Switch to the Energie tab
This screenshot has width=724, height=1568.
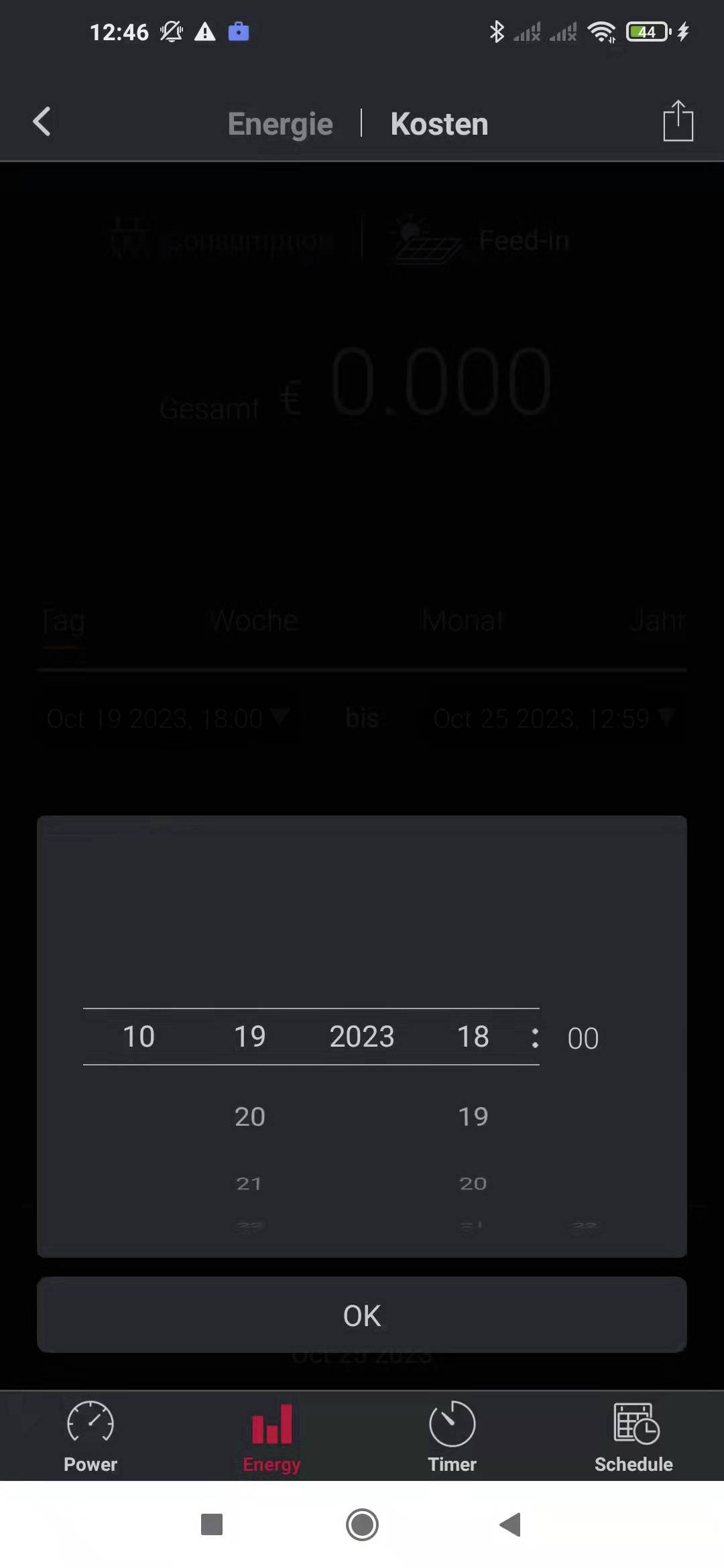click(x=280, y=124)
